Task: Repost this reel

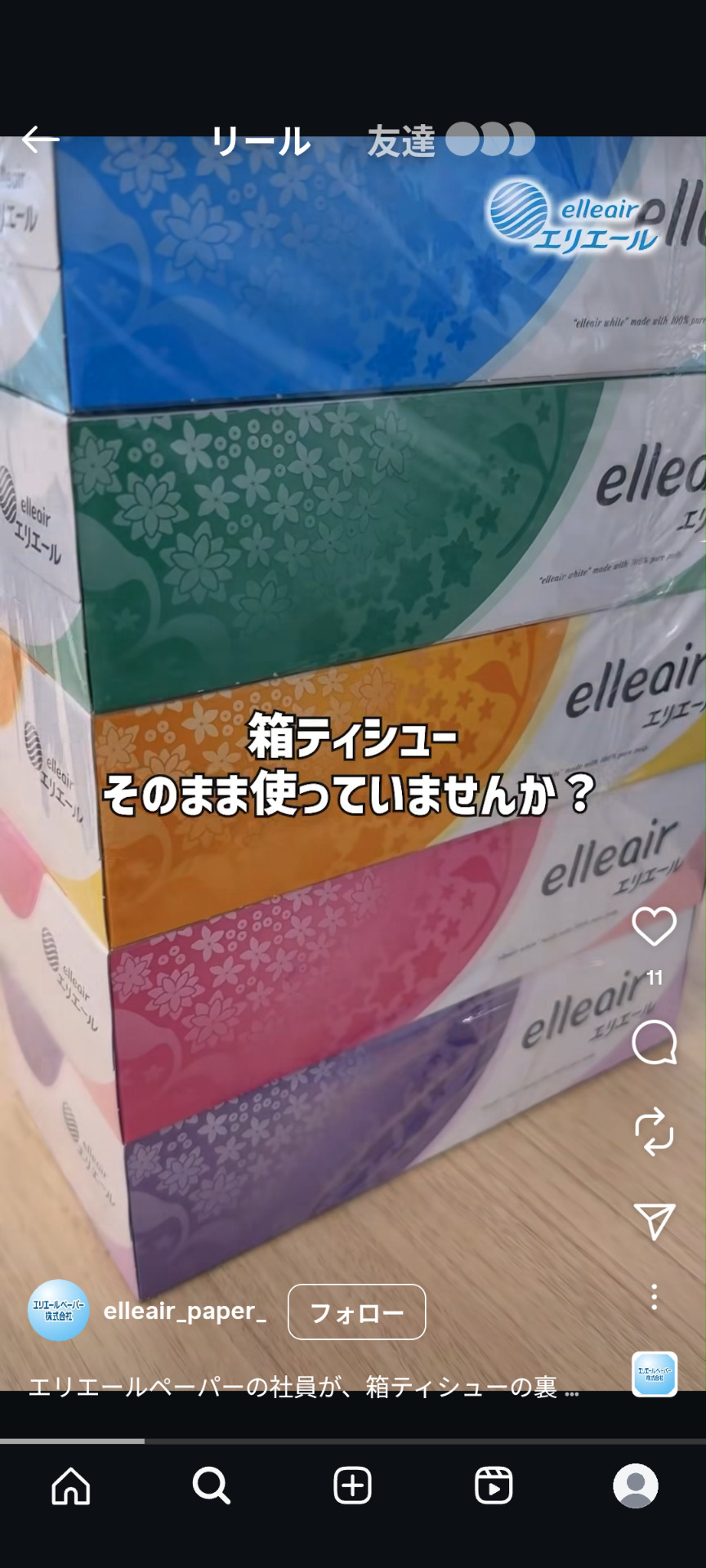Action: coord(655,1132)
